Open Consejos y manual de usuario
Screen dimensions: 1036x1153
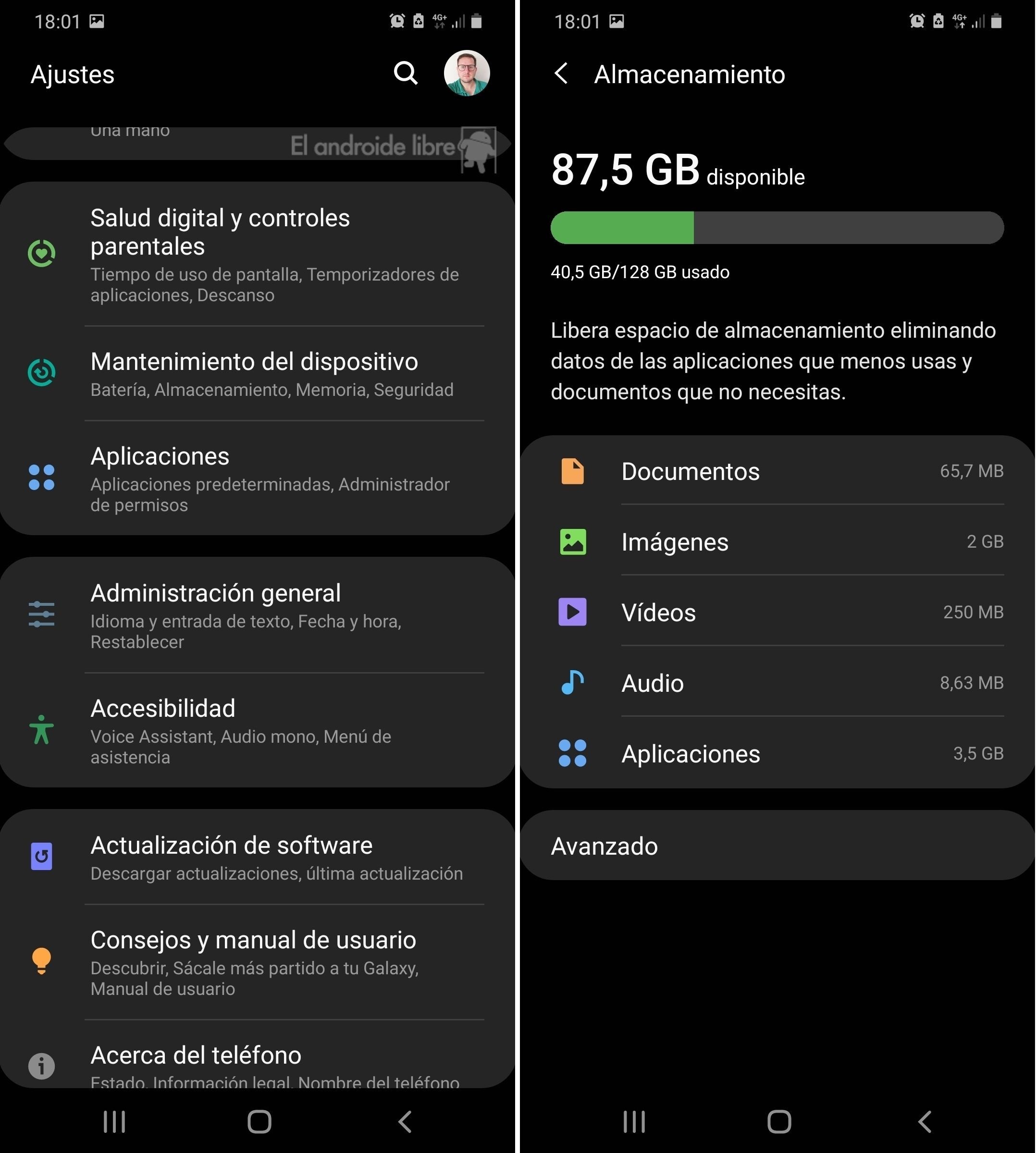(x=256, y=962)
